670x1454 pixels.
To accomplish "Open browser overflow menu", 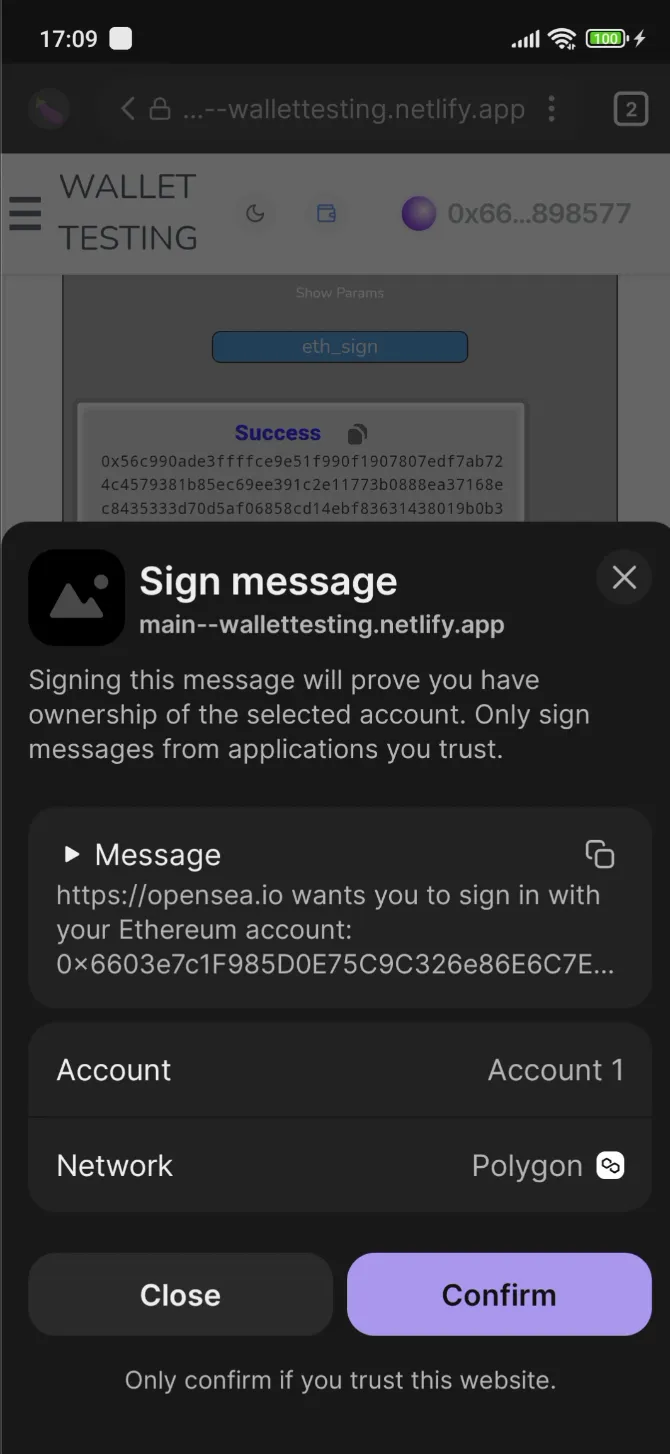I will pos(551,109).
